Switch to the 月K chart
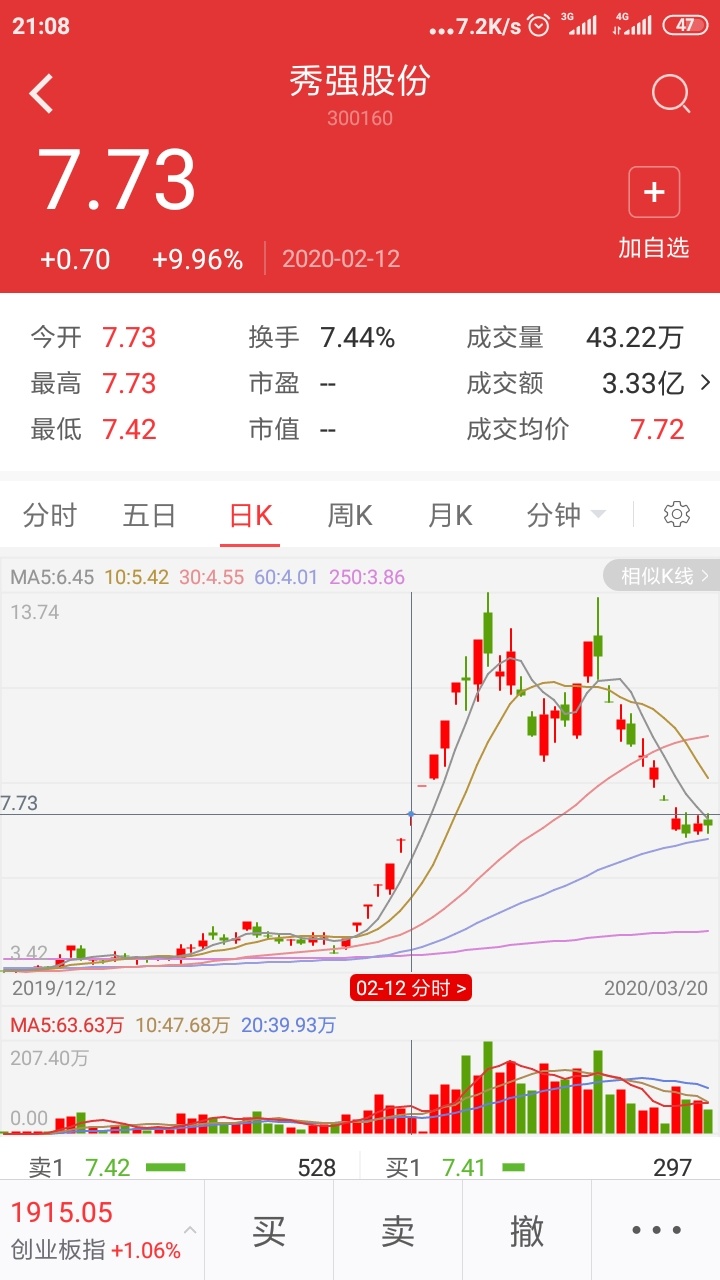Image resolution: width=720 pixels, height=1280 pixels. point(450,516)
